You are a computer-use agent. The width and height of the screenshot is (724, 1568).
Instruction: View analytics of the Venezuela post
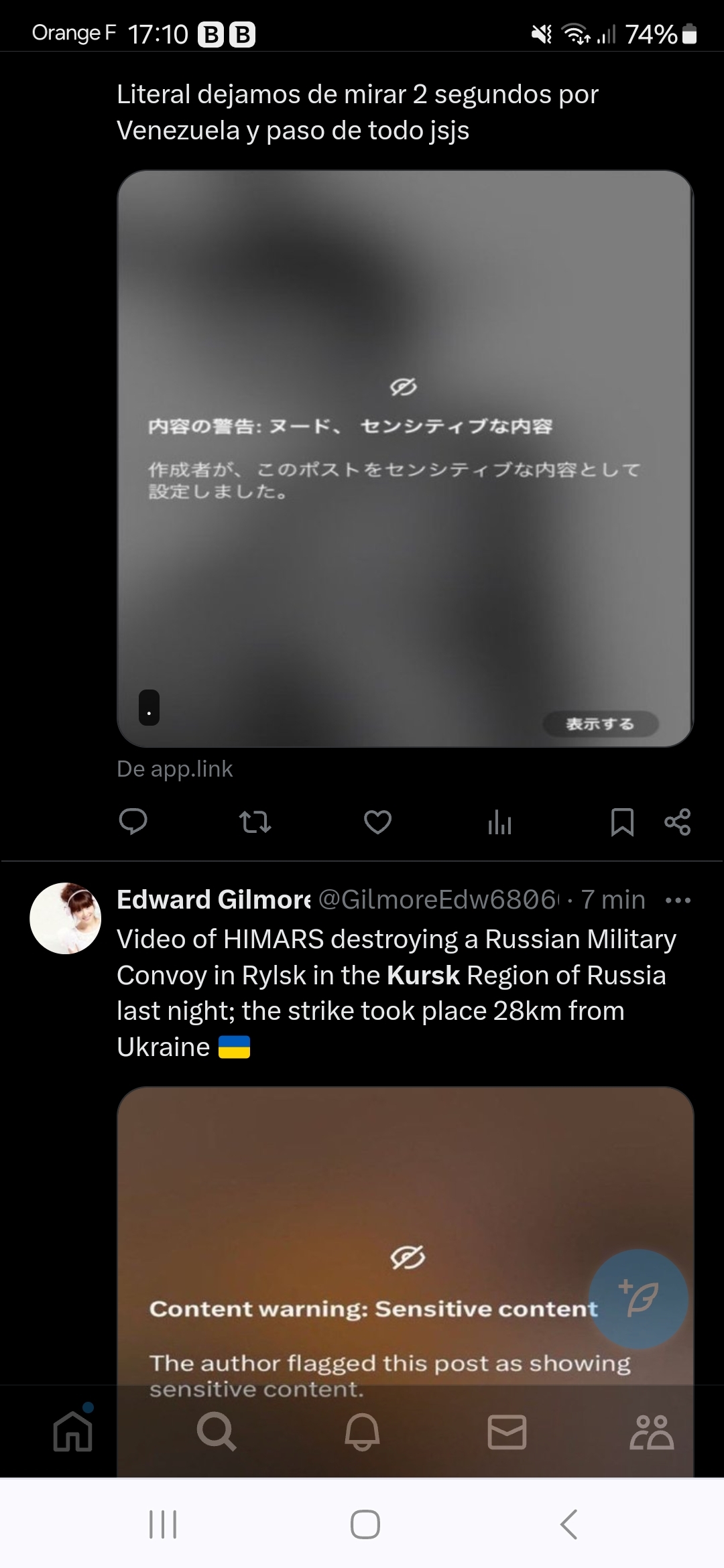pos(499,823)
